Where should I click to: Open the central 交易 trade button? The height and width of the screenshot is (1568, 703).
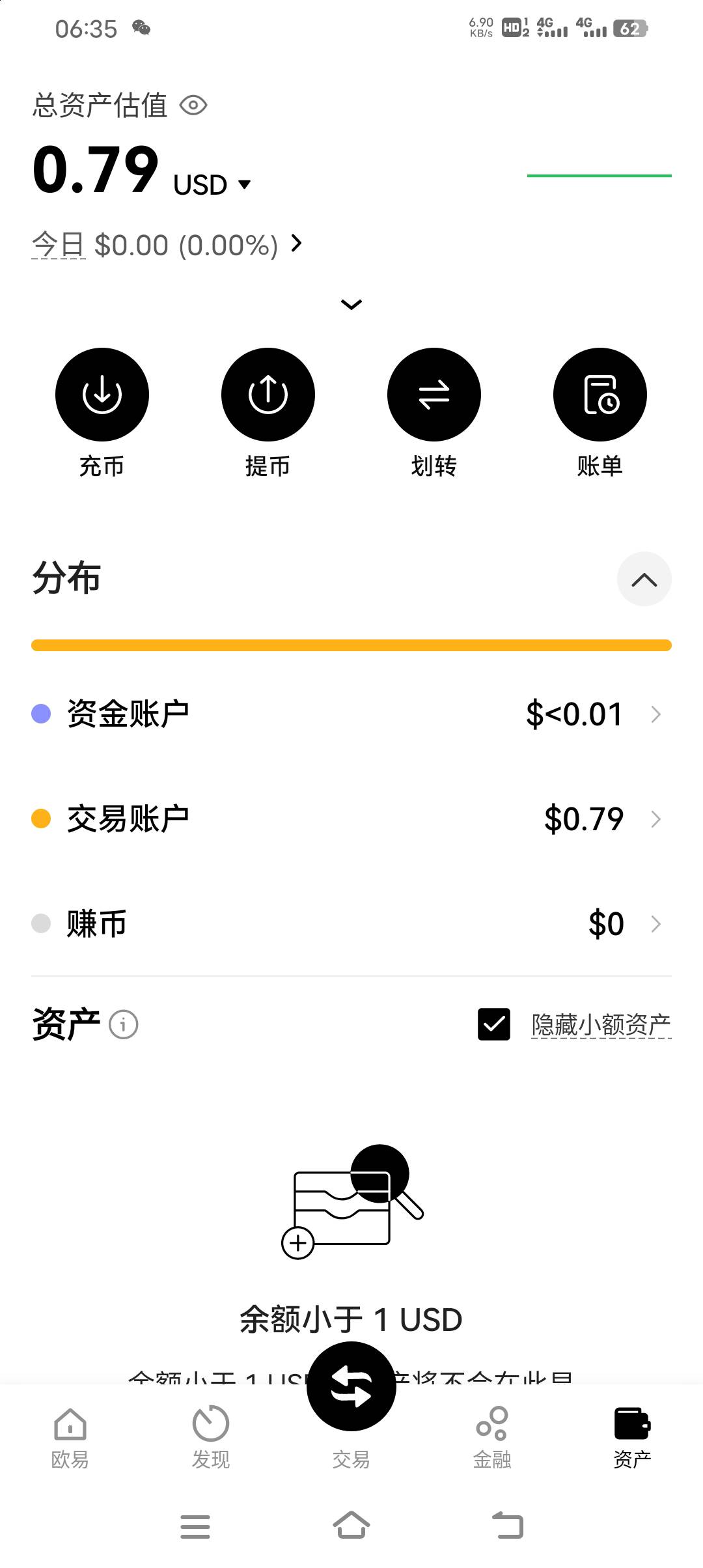click(x=351, y=1387)
